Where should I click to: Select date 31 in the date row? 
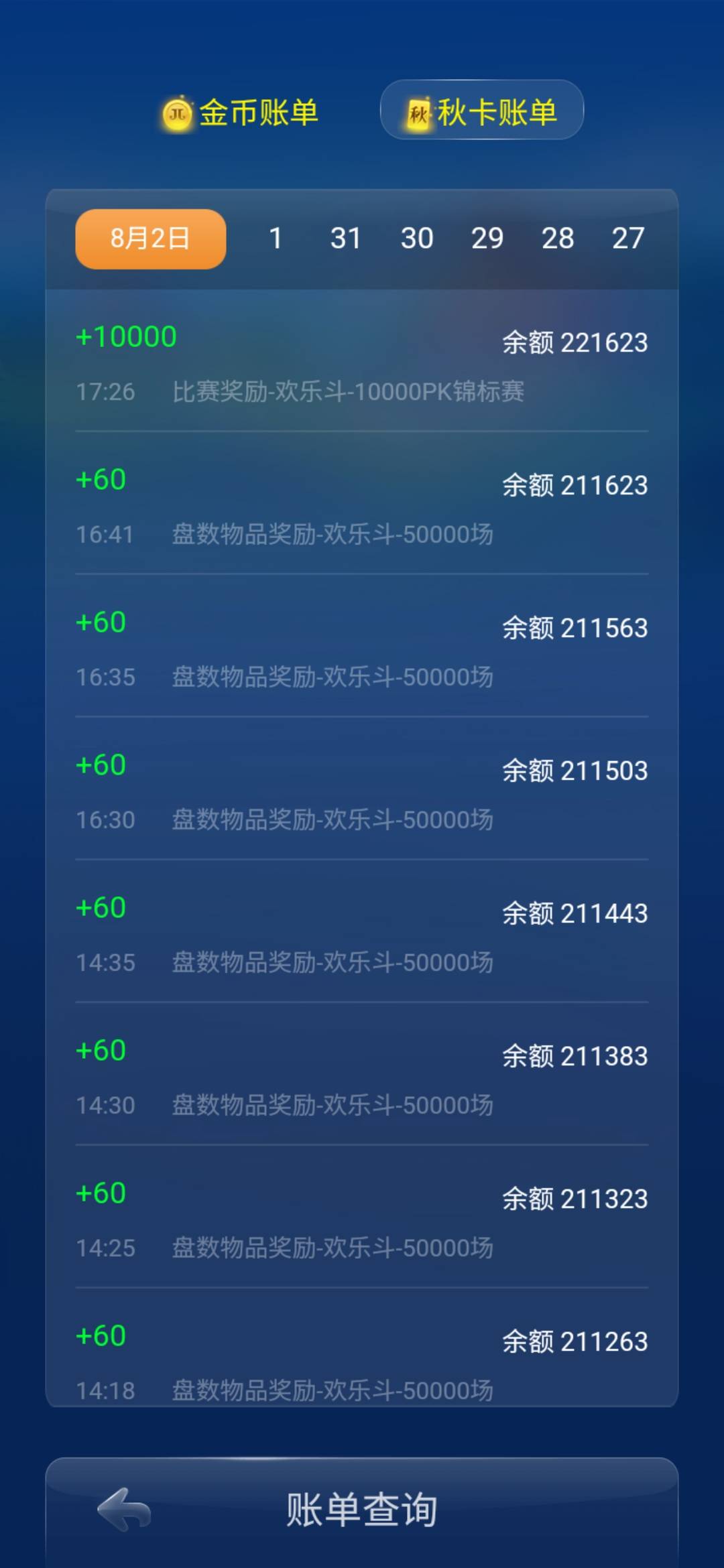tap(347, 239)
